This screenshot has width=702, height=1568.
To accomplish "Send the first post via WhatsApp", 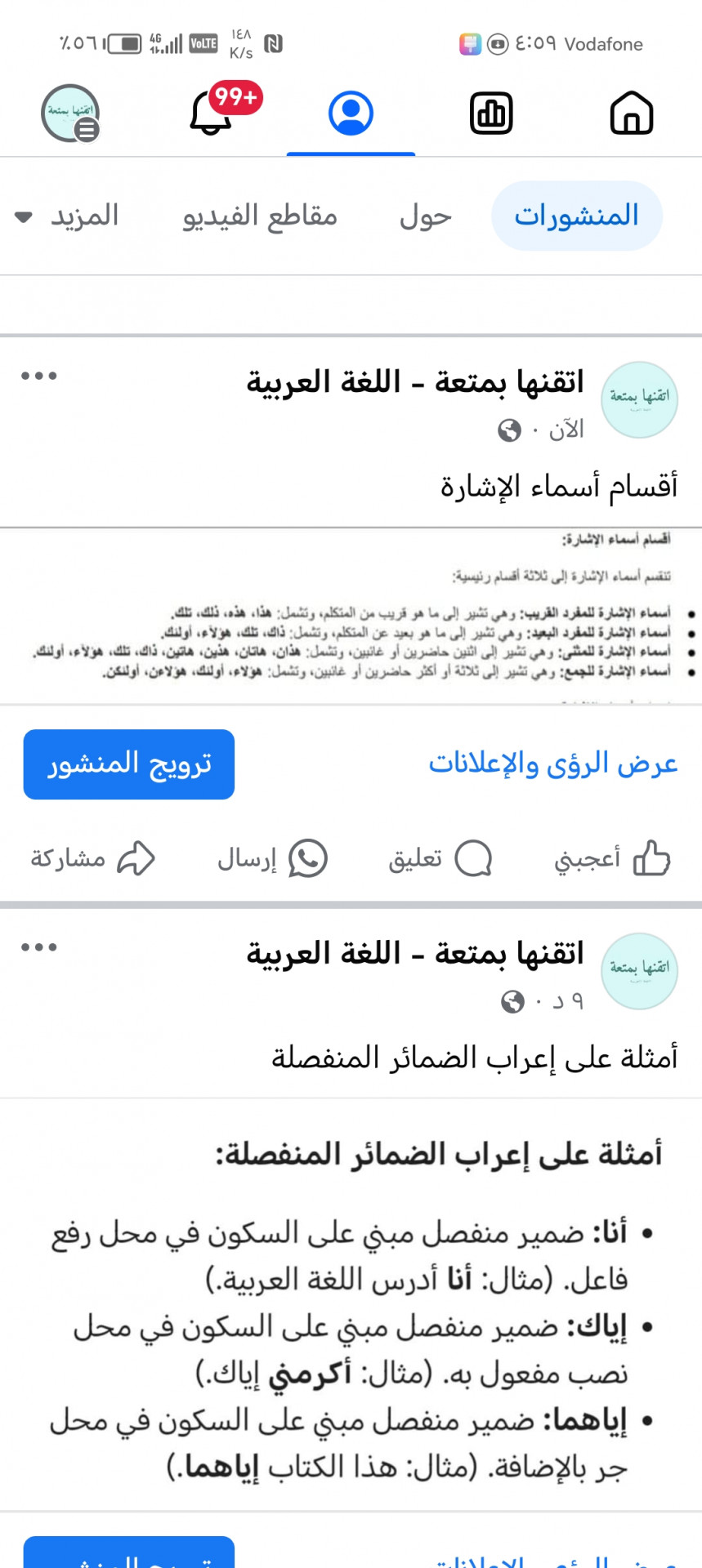I will click(272, 858).
